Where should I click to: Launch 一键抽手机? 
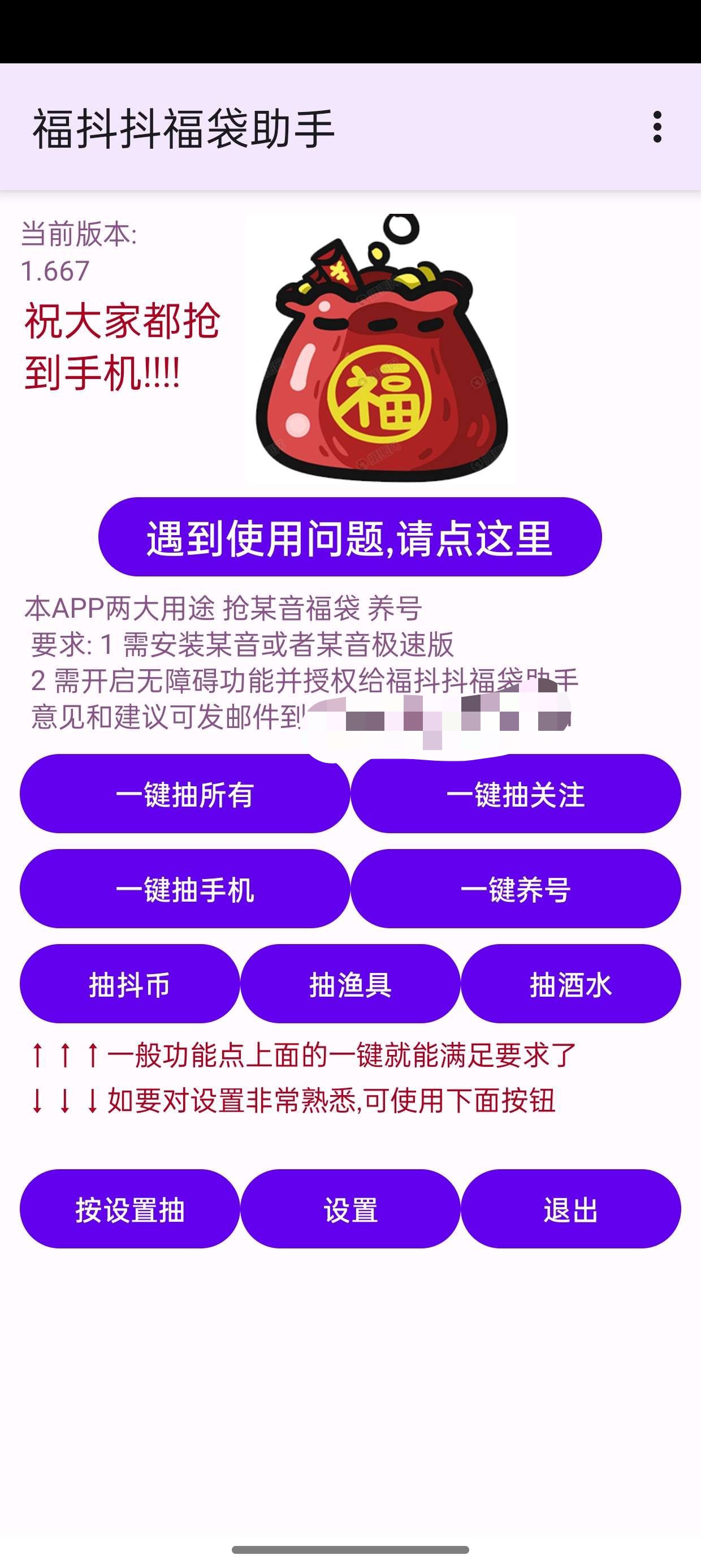184,889
